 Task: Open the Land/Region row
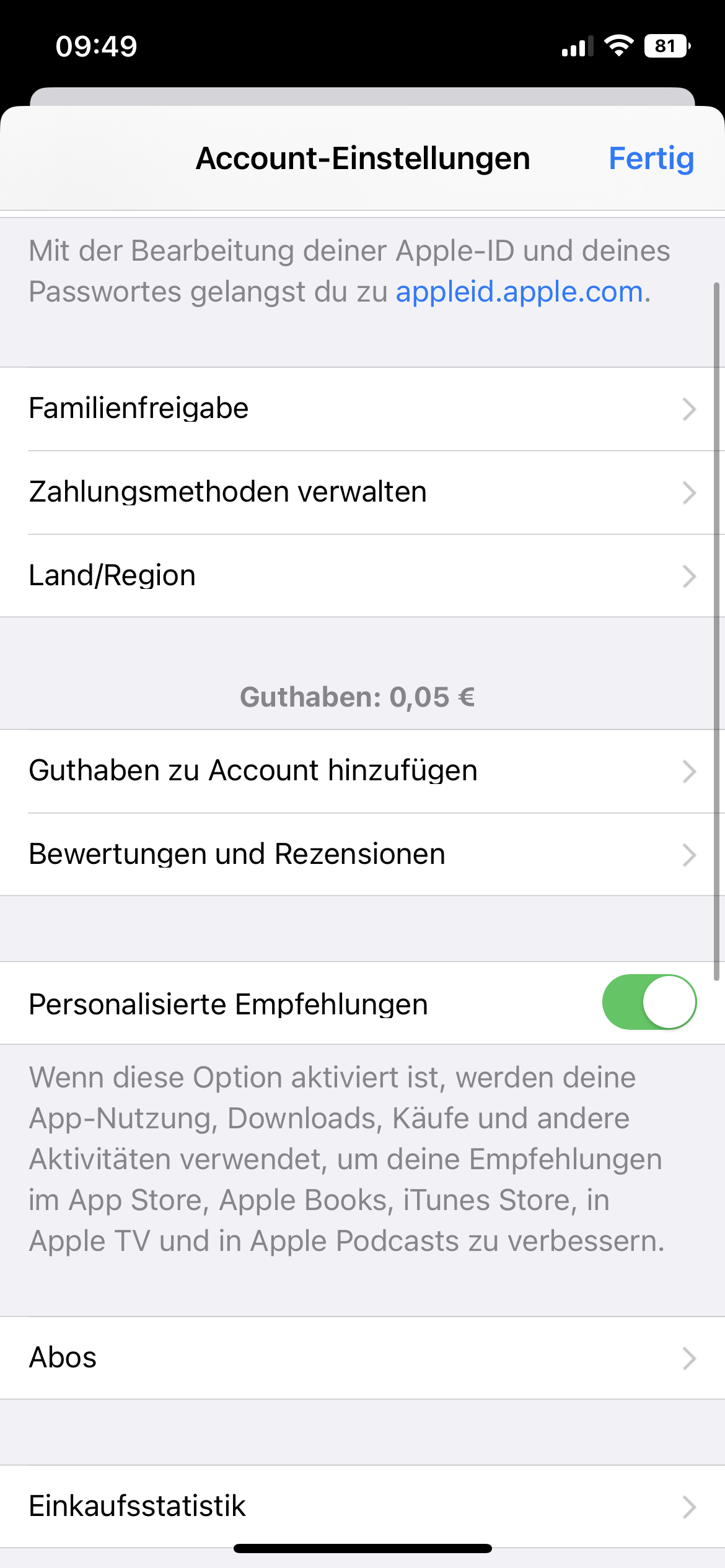[362, 576]
